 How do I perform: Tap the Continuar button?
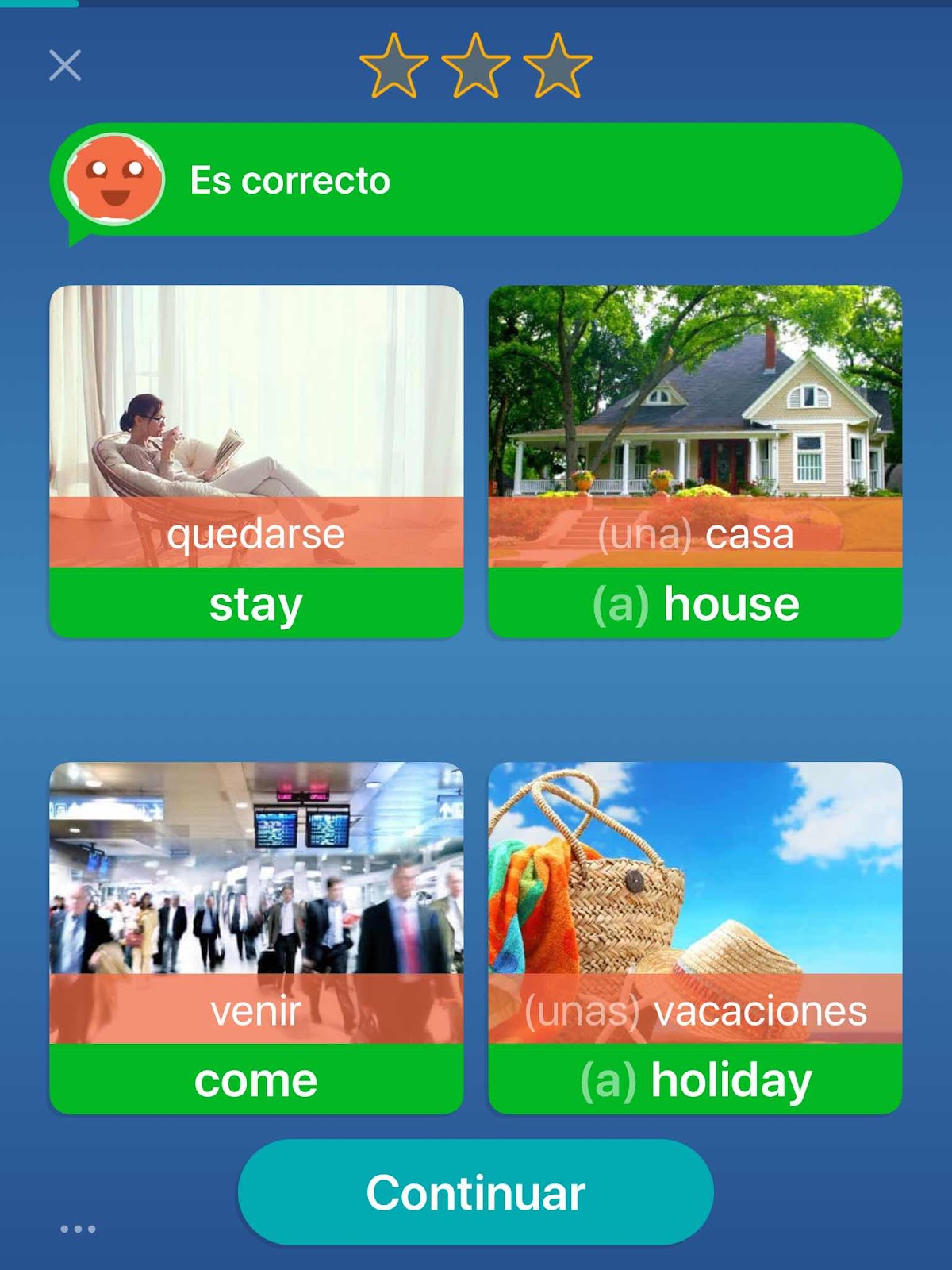[x=475, y=1191]
